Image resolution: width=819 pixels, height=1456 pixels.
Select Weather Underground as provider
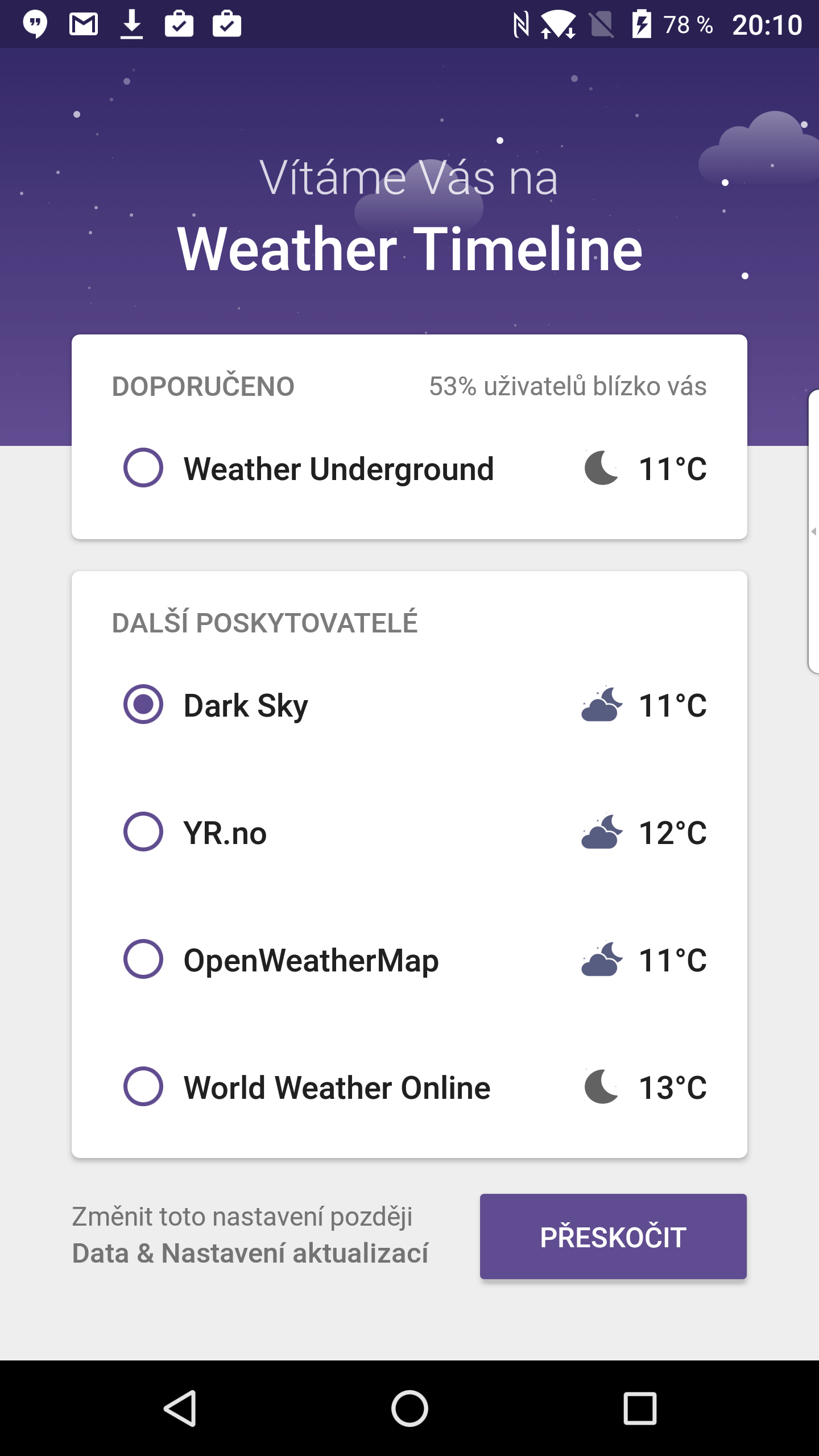[409, 468]
